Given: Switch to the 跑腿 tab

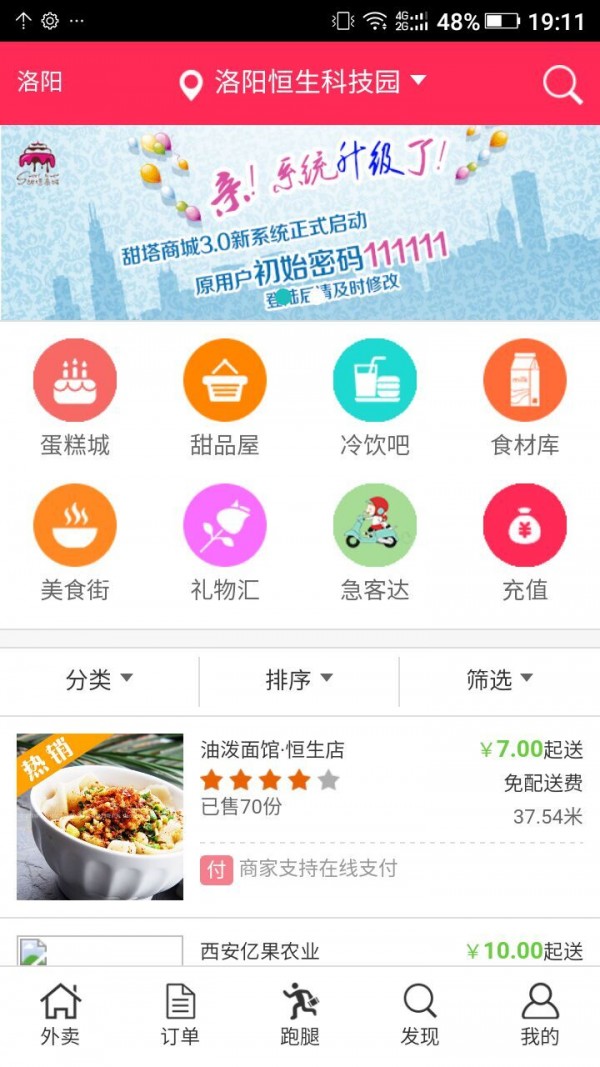Looking at the screenshot, I should tap(300, 1015).
